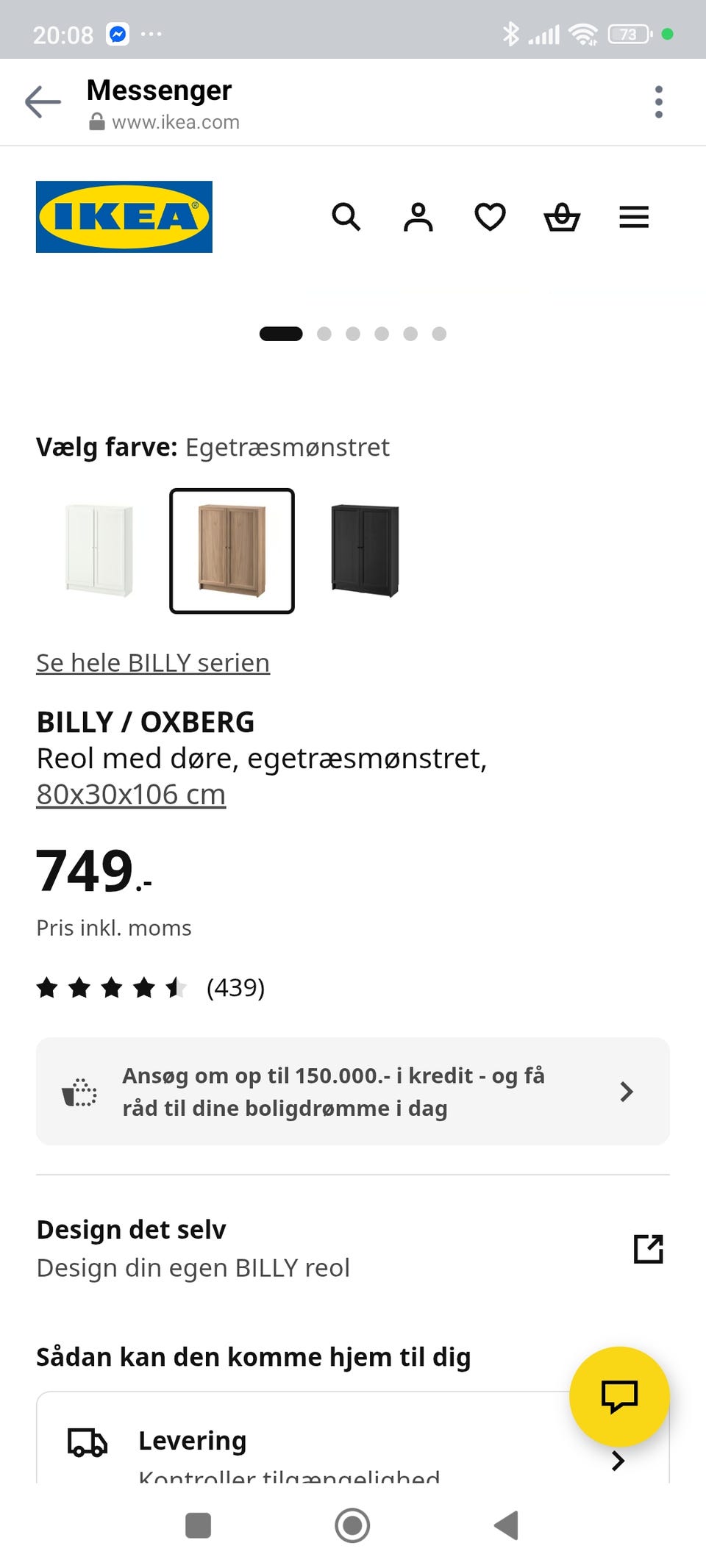Image resolution: width=706 pixels, height=1568 pixels.
Task: Open the search function
Action: [x=346, y=217]
